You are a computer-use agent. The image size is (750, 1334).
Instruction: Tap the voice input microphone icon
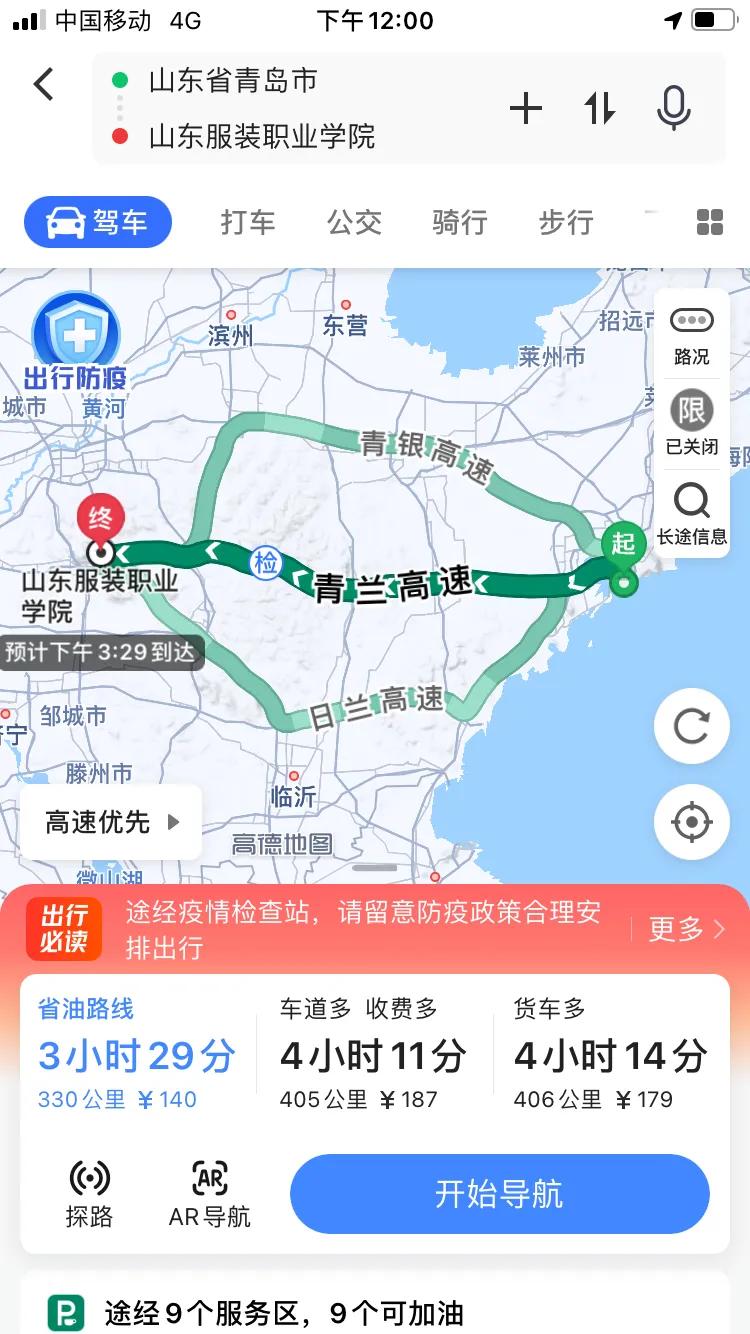point(675,107)
